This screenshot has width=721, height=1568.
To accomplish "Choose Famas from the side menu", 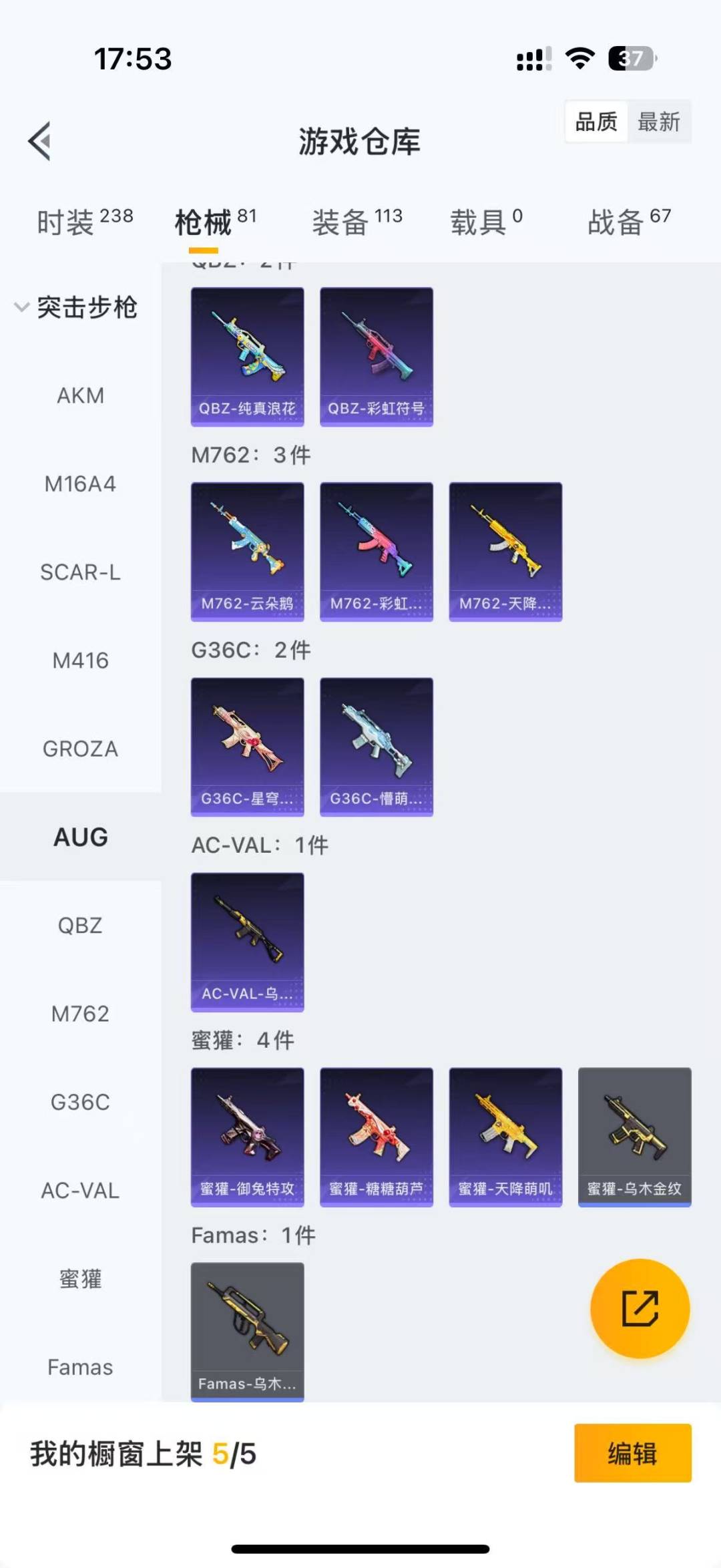I will pos(80,1367).
